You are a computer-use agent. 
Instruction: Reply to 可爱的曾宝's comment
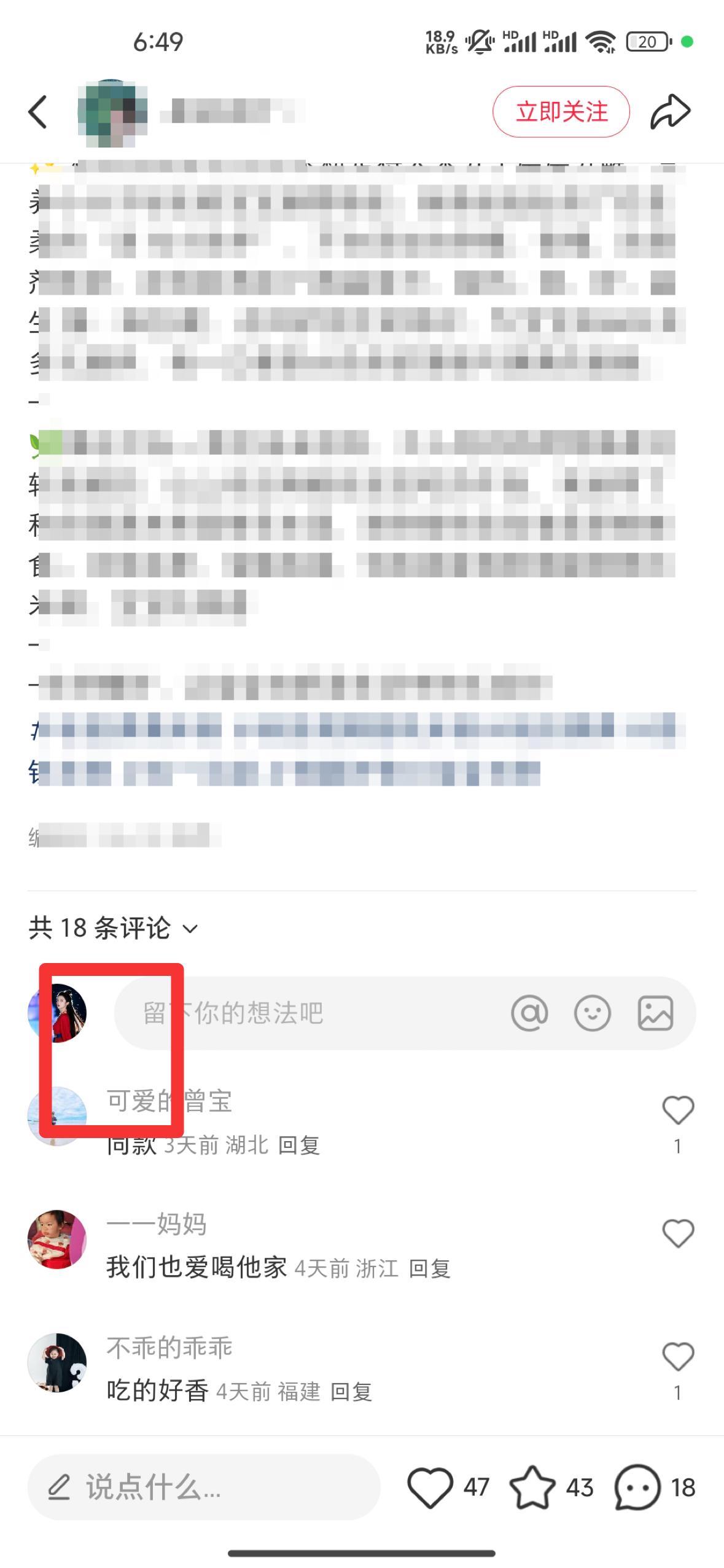[299, 1145]
